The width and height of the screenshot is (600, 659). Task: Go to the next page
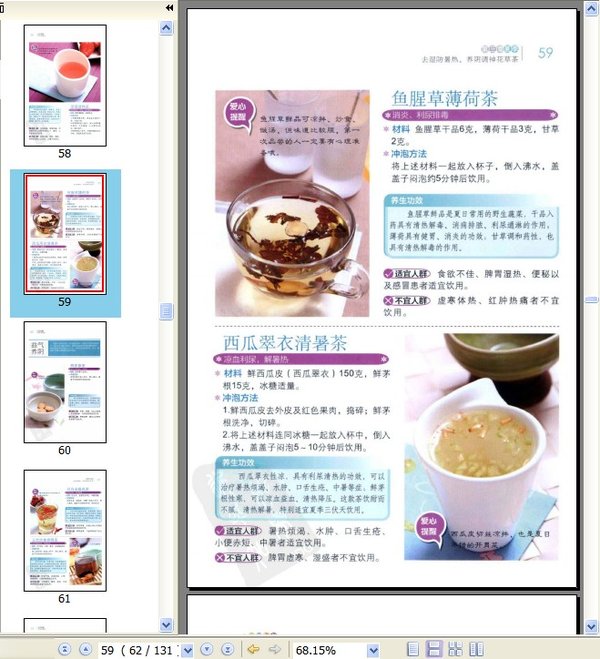coord(204,650)
